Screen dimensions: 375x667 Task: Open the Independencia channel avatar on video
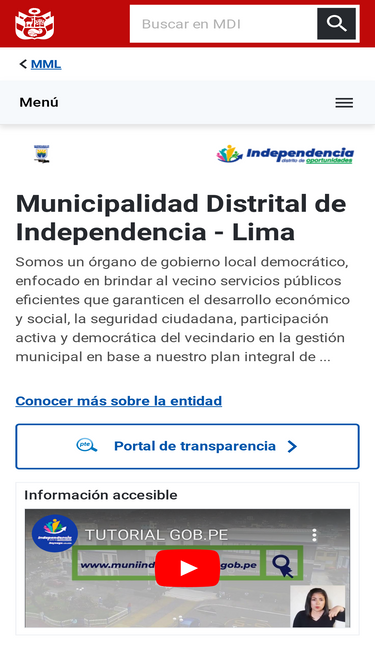coord(55,533)
